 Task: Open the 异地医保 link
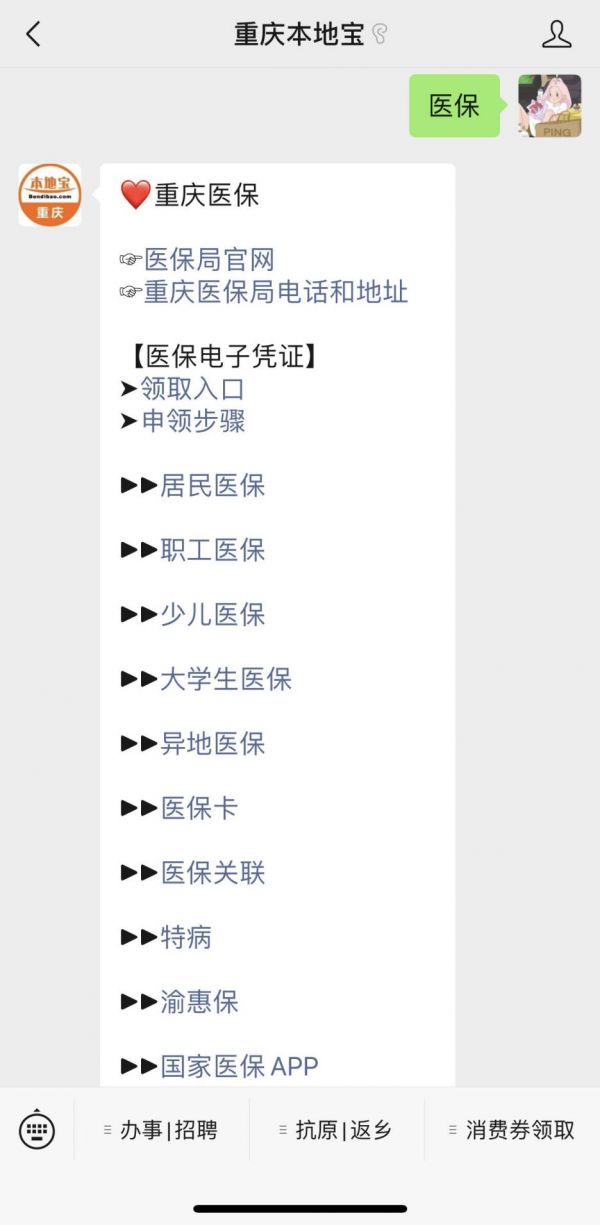coord(213,743)
